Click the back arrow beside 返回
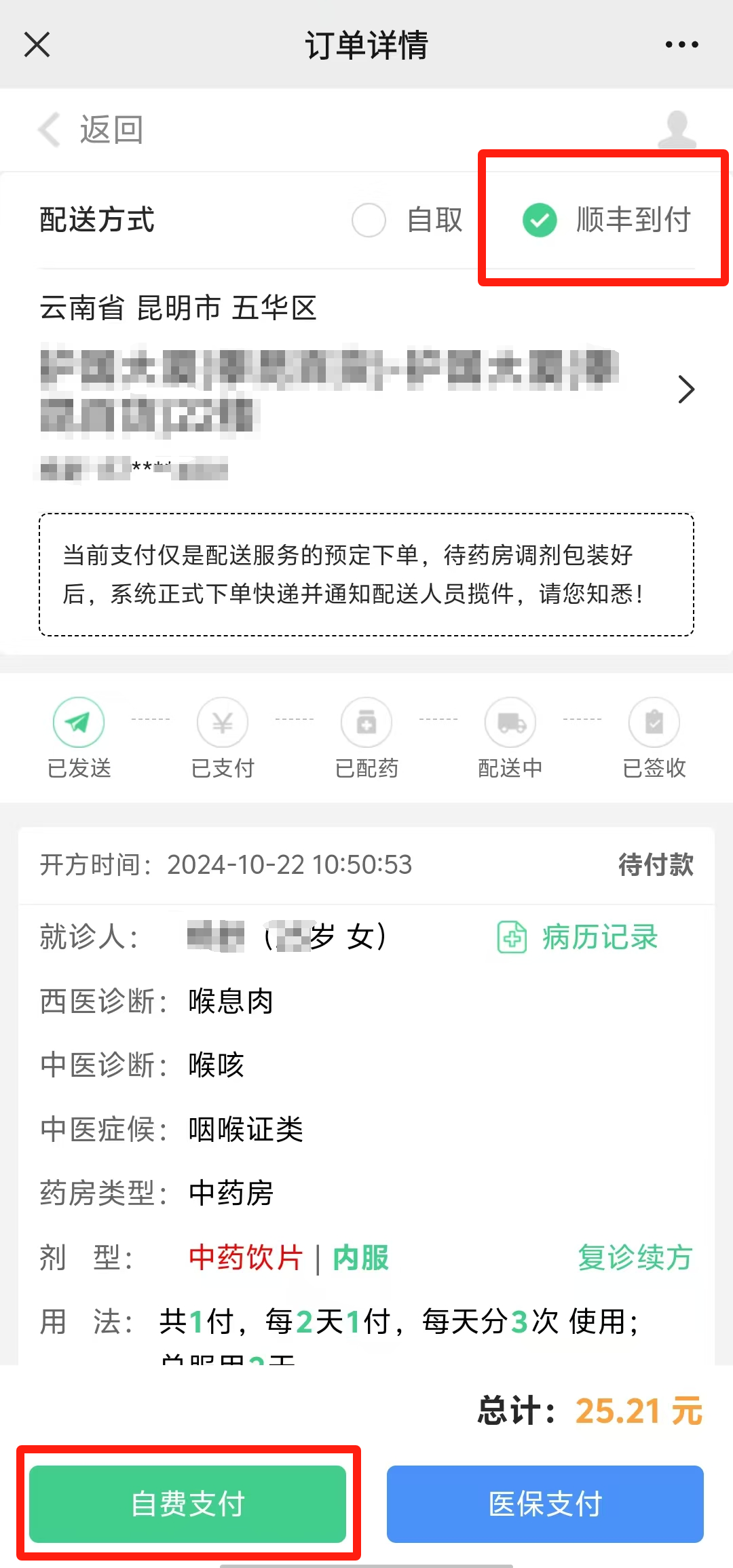 pyautogui.click(x=47, y=130)
